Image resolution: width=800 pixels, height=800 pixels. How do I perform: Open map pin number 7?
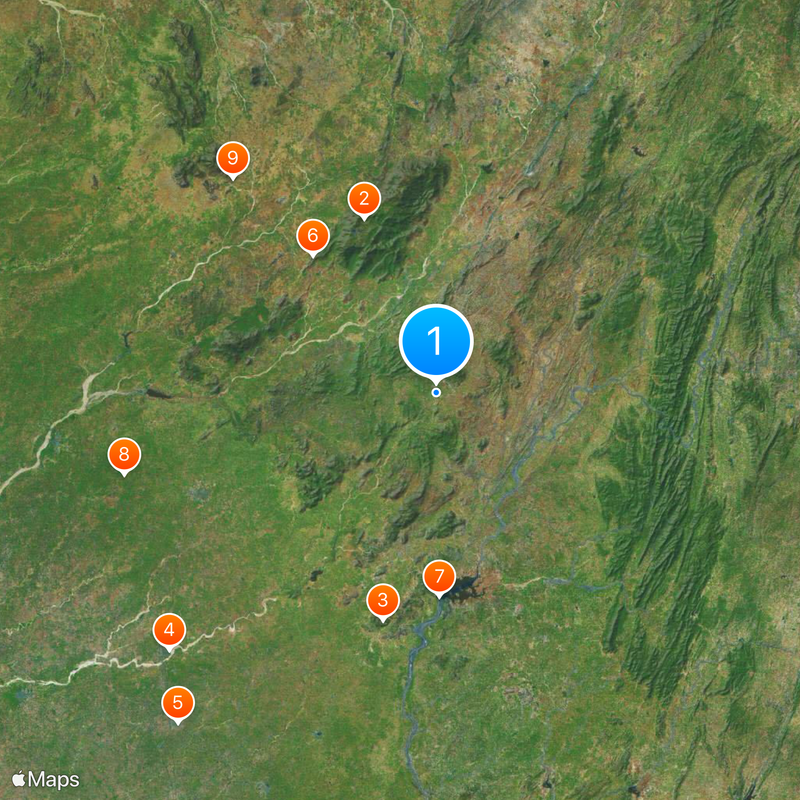(x=439, y=577)
